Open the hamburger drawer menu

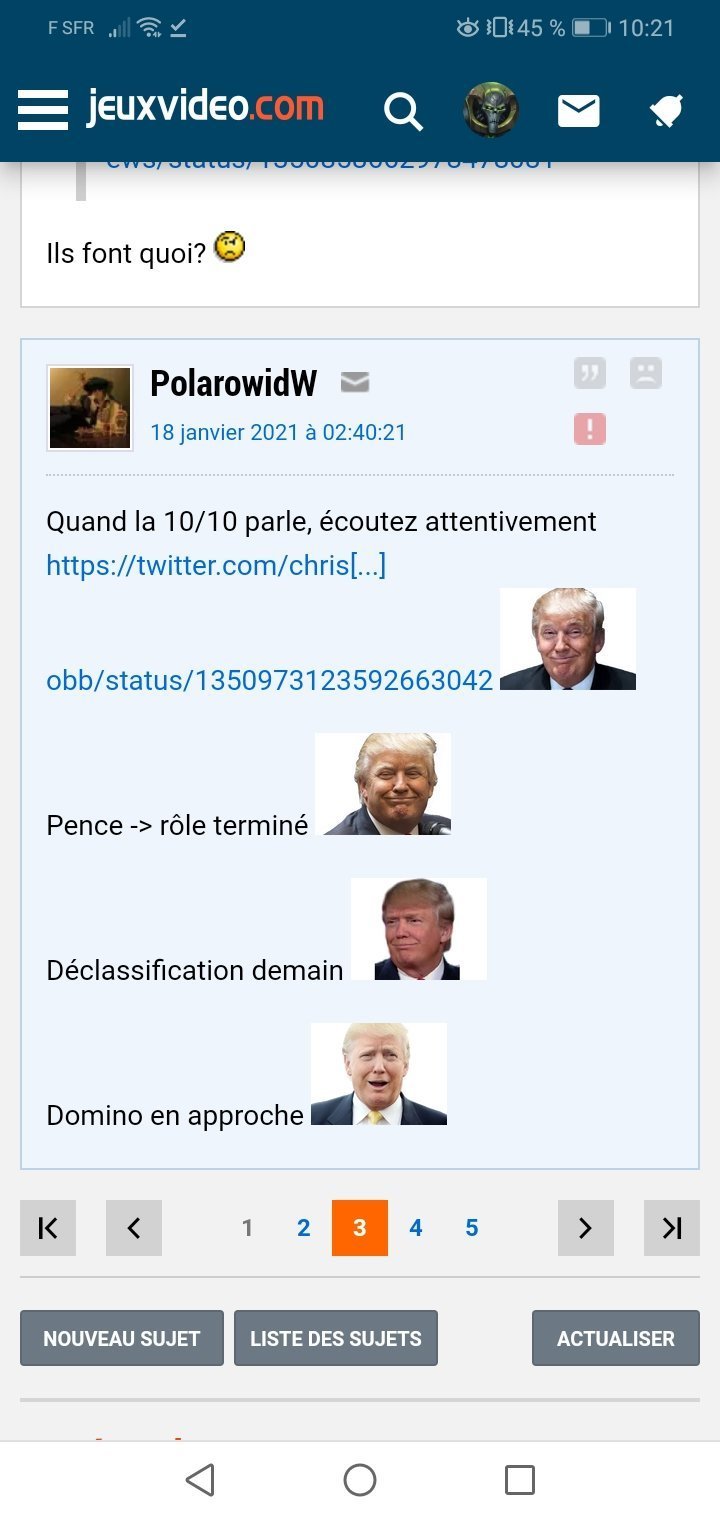[x=43, y=109]
